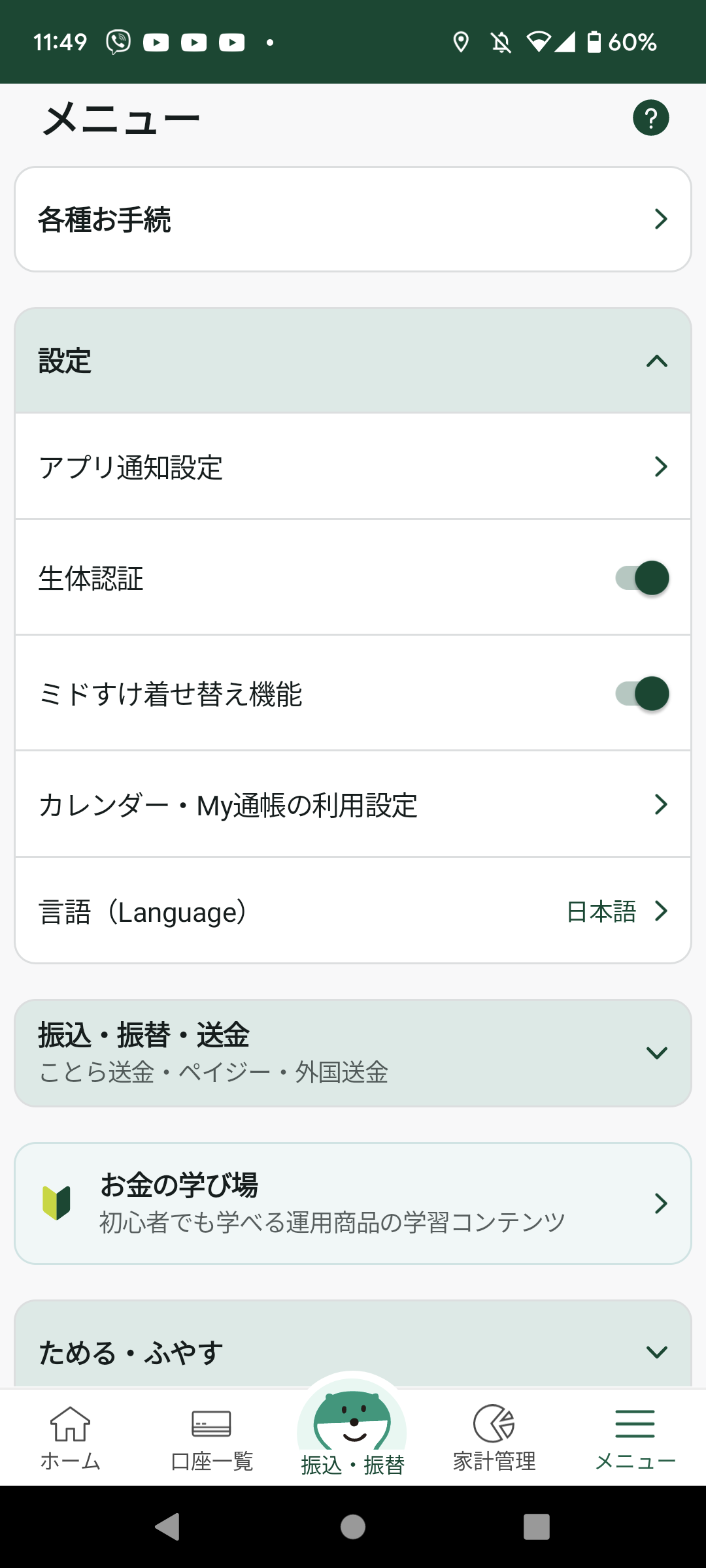Tap the system back button
706x1568 pixels.
pos(167,1527)
